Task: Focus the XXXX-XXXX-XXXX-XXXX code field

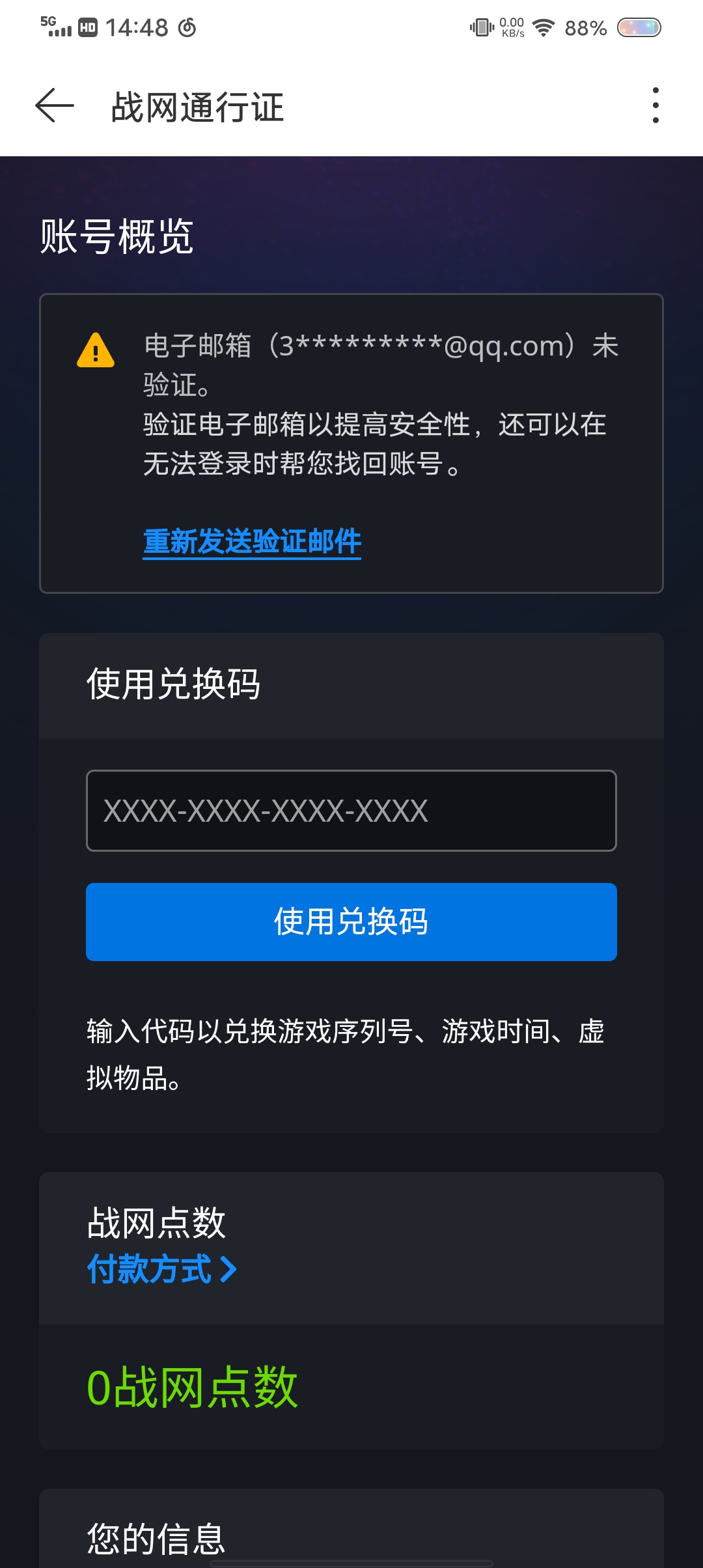Action: point(351,811)
